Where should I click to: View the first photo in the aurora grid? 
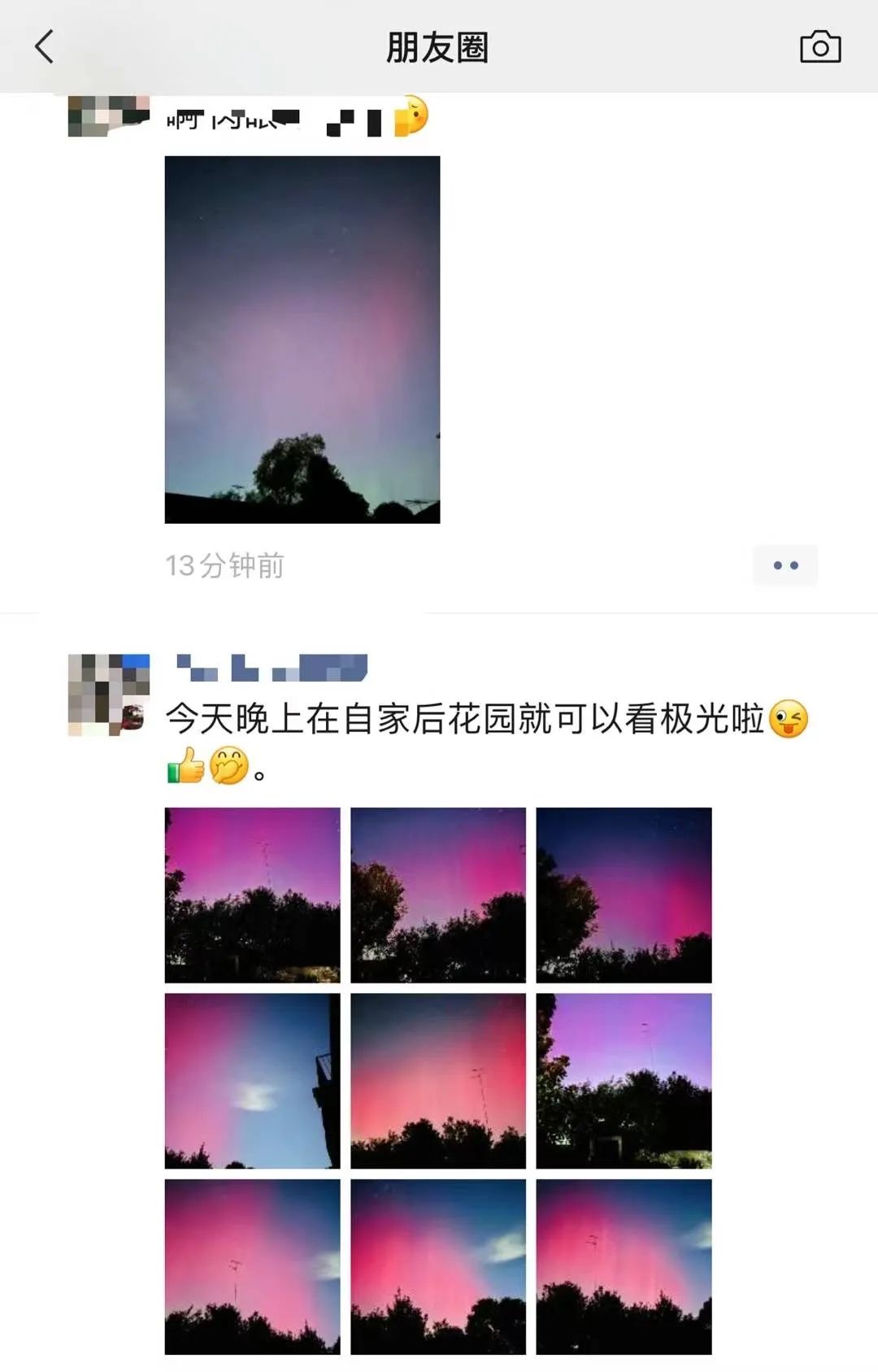coord(252,895)
